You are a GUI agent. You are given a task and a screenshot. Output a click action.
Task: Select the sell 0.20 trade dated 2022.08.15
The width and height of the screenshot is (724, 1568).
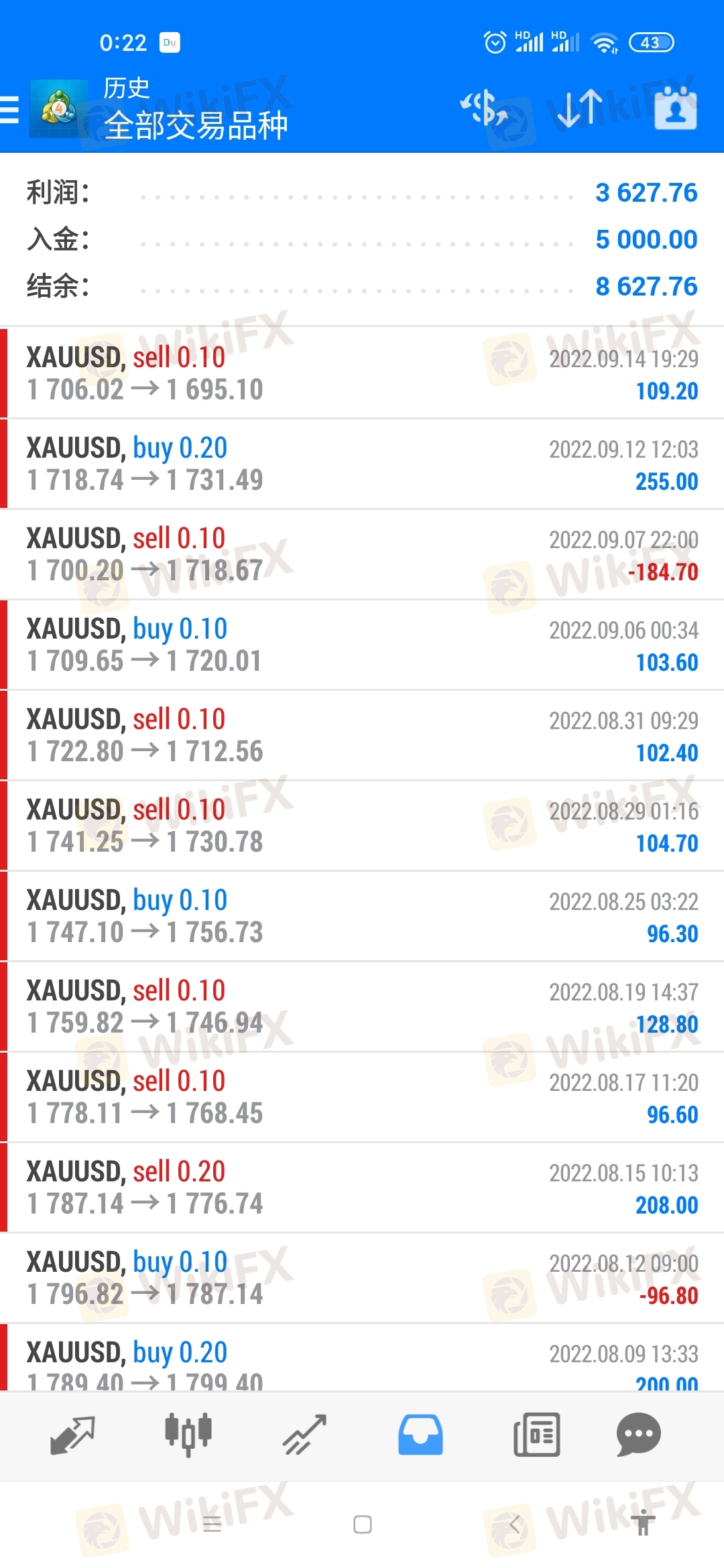pyautogui.click(x=362, y=1187)
